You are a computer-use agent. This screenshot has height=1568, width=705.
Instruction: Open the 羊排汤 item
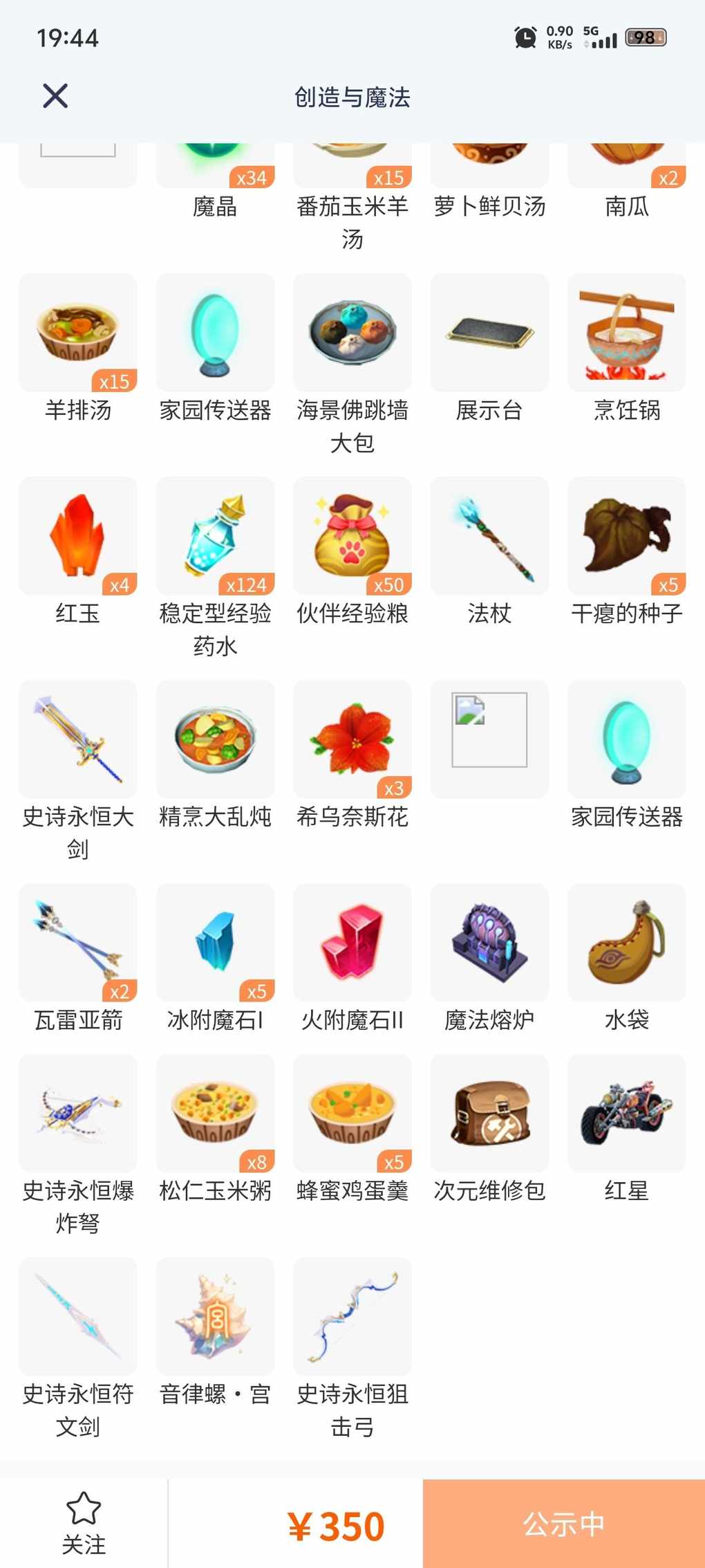click(x=78, y=333)
